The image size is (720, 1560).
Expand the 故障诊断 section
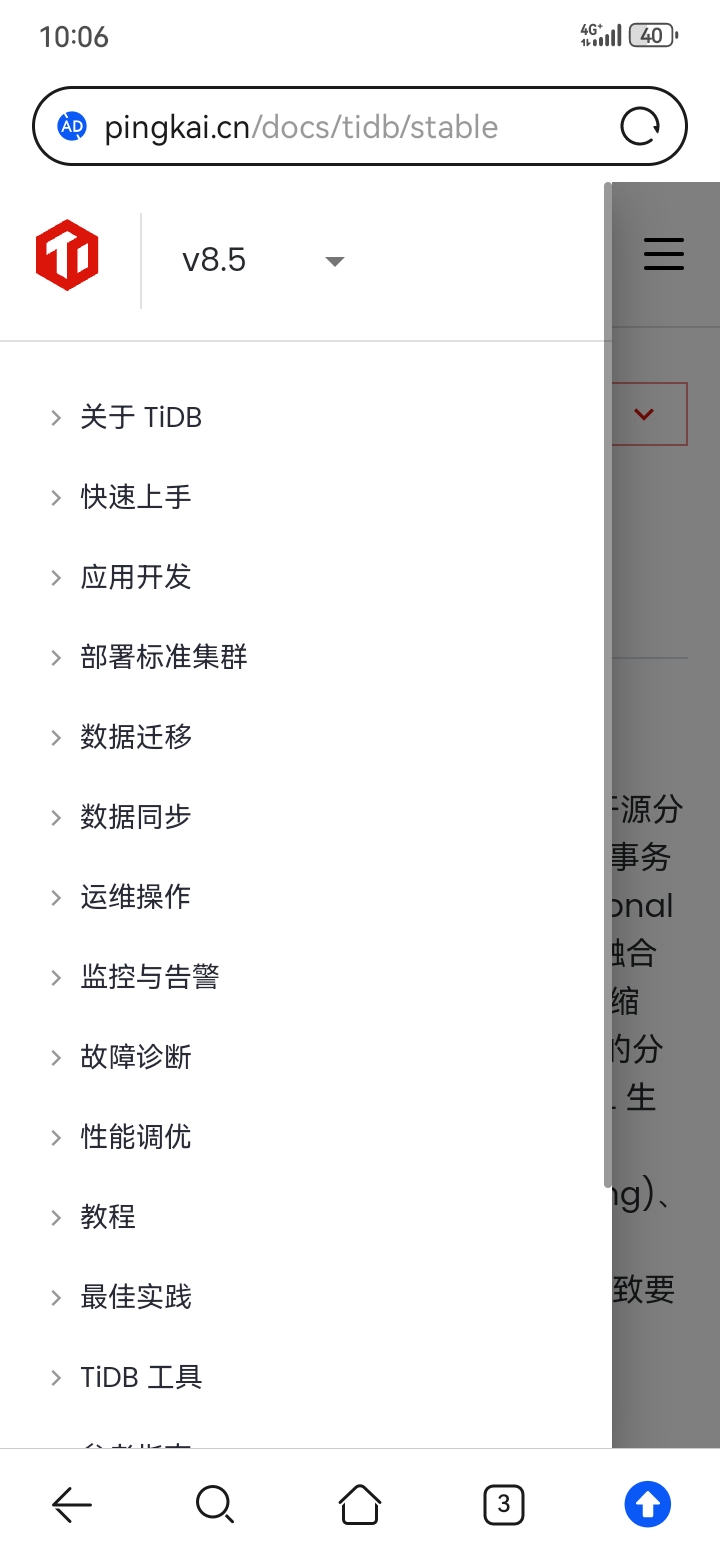pos(135,1057)
